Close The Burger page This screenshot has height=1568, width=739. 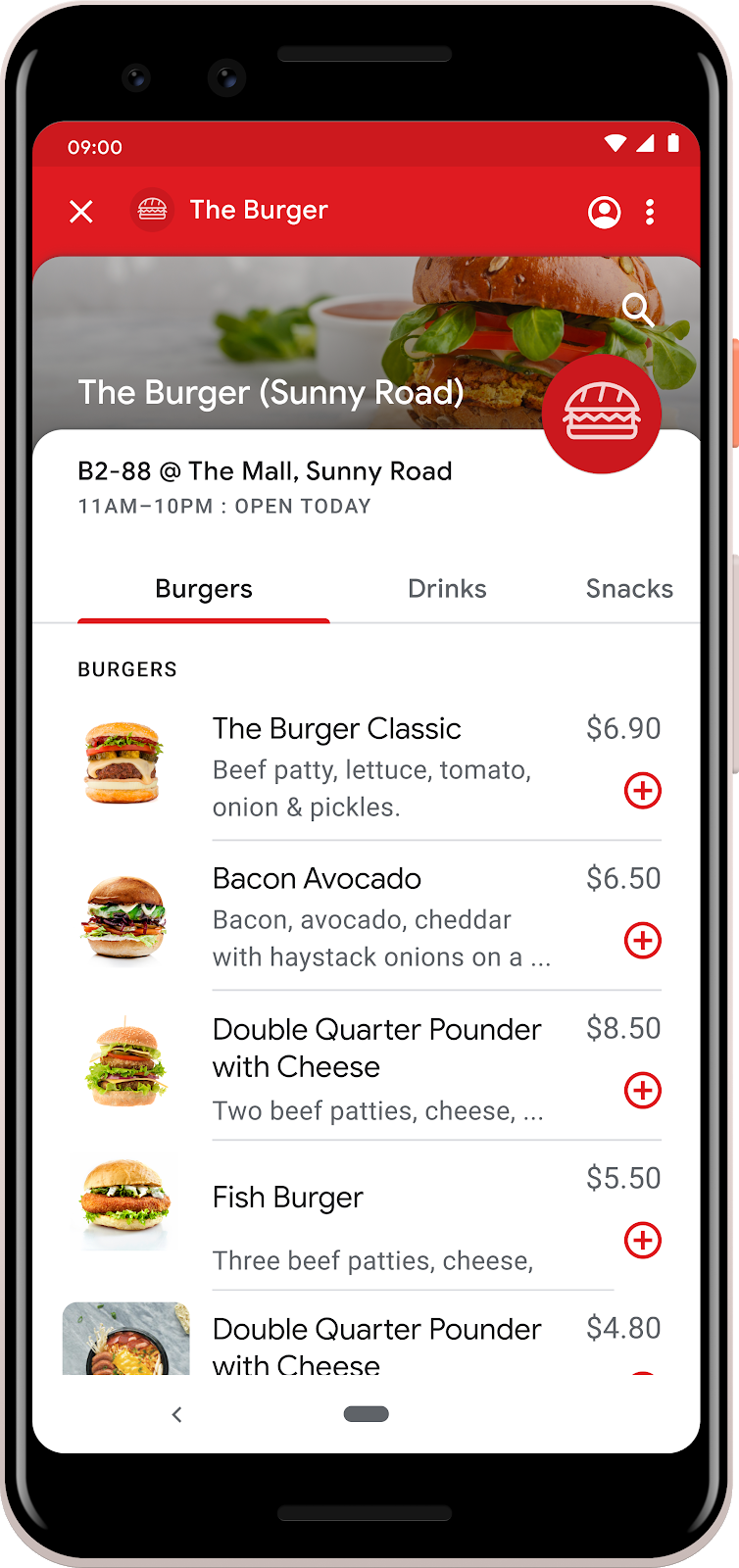click(81, 212)
